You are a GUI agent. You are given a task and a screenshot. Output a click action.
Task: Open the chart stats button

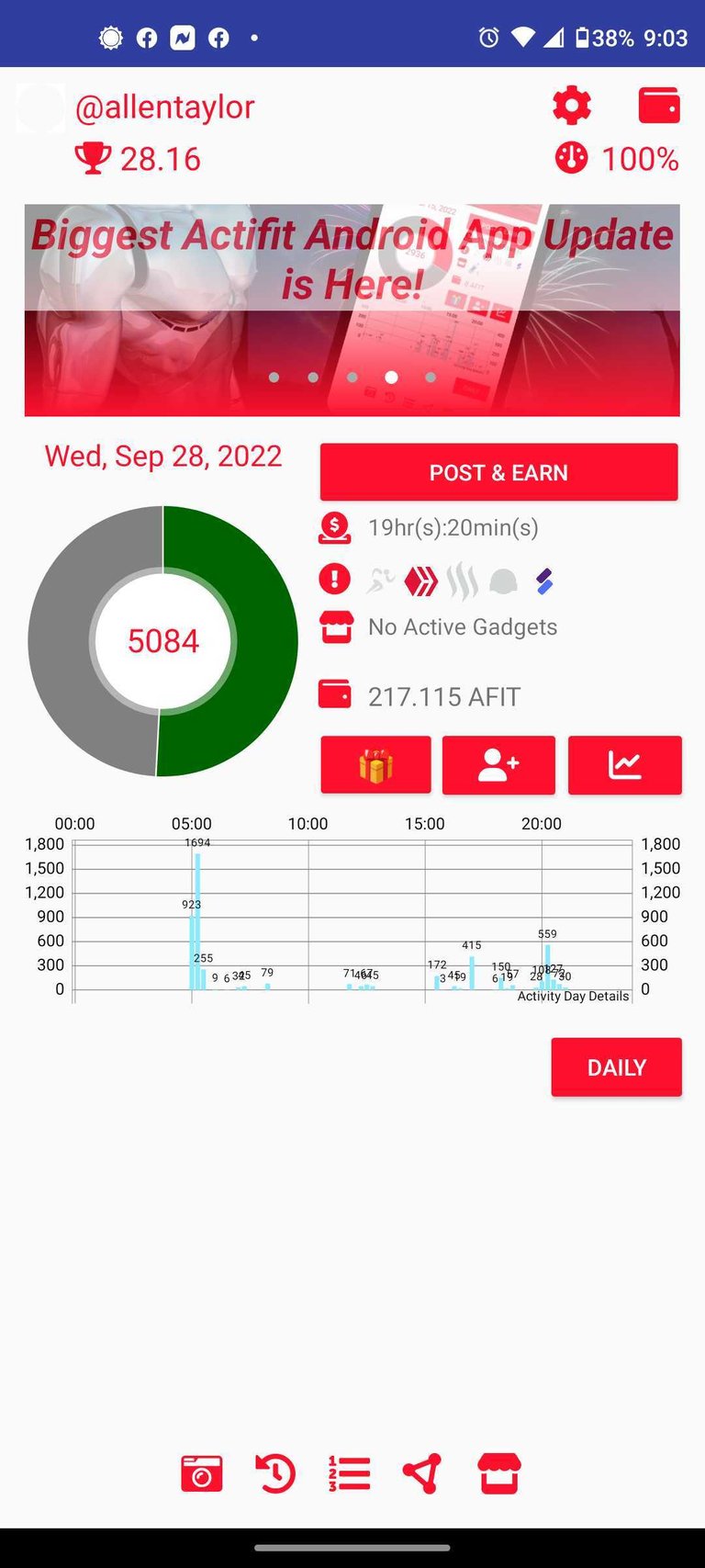point(625,764)
